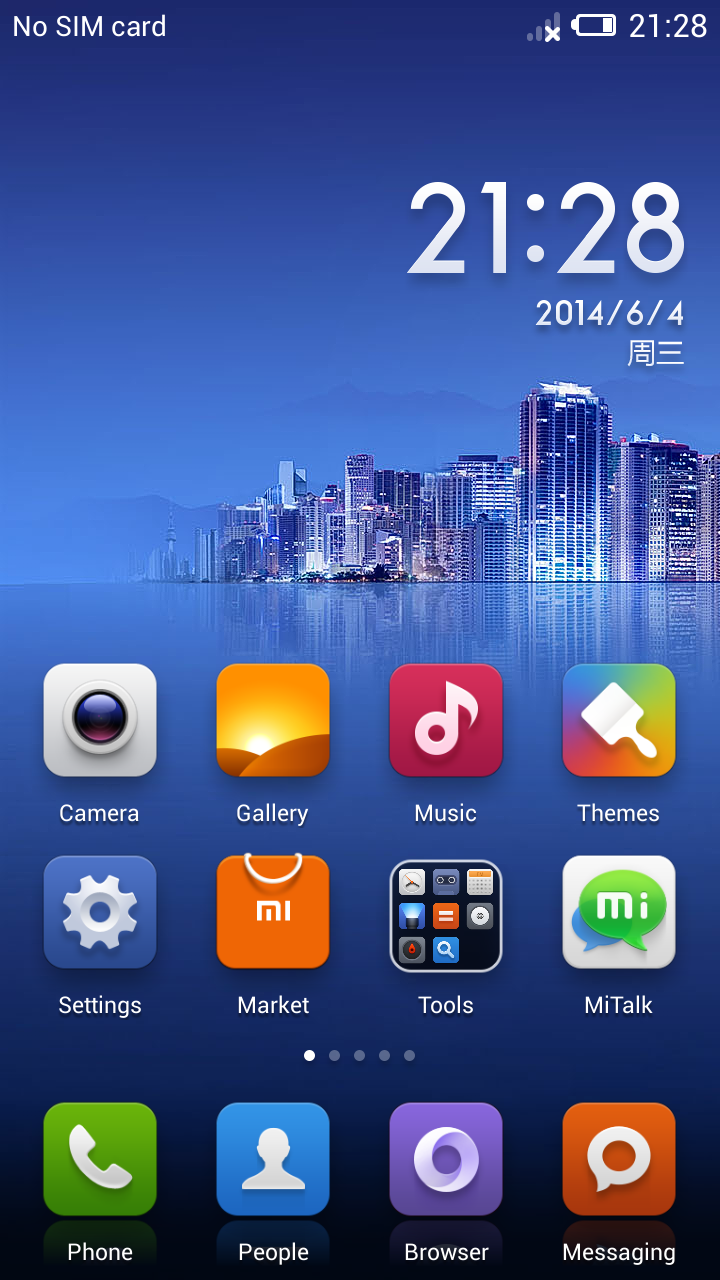Image resolution: width=720 pixels, height=1280 pixels.
Task: Open the Messaging app
Action: click(x=619, y=1160)
